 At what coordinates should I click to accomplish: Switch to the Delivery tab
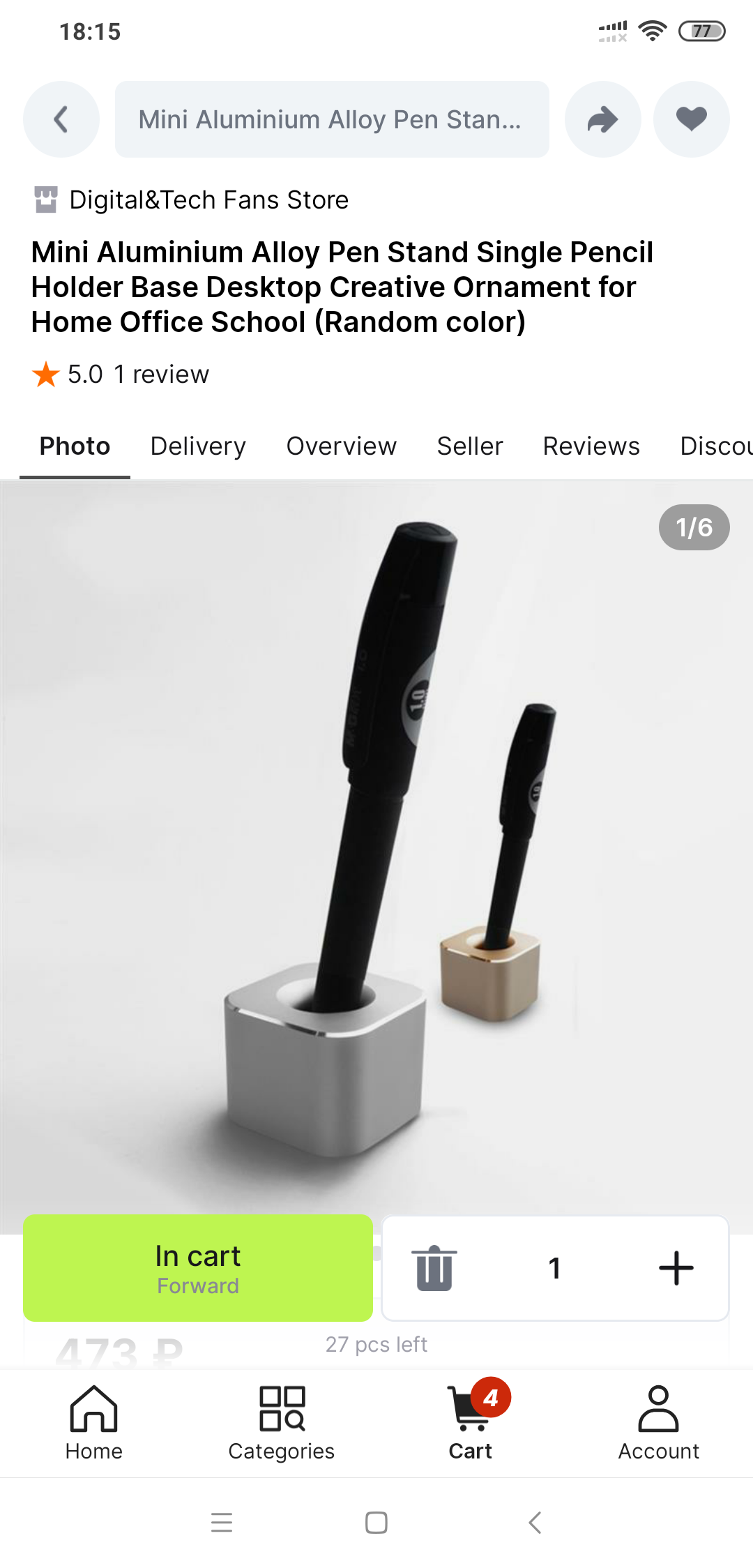coord(198,446)
